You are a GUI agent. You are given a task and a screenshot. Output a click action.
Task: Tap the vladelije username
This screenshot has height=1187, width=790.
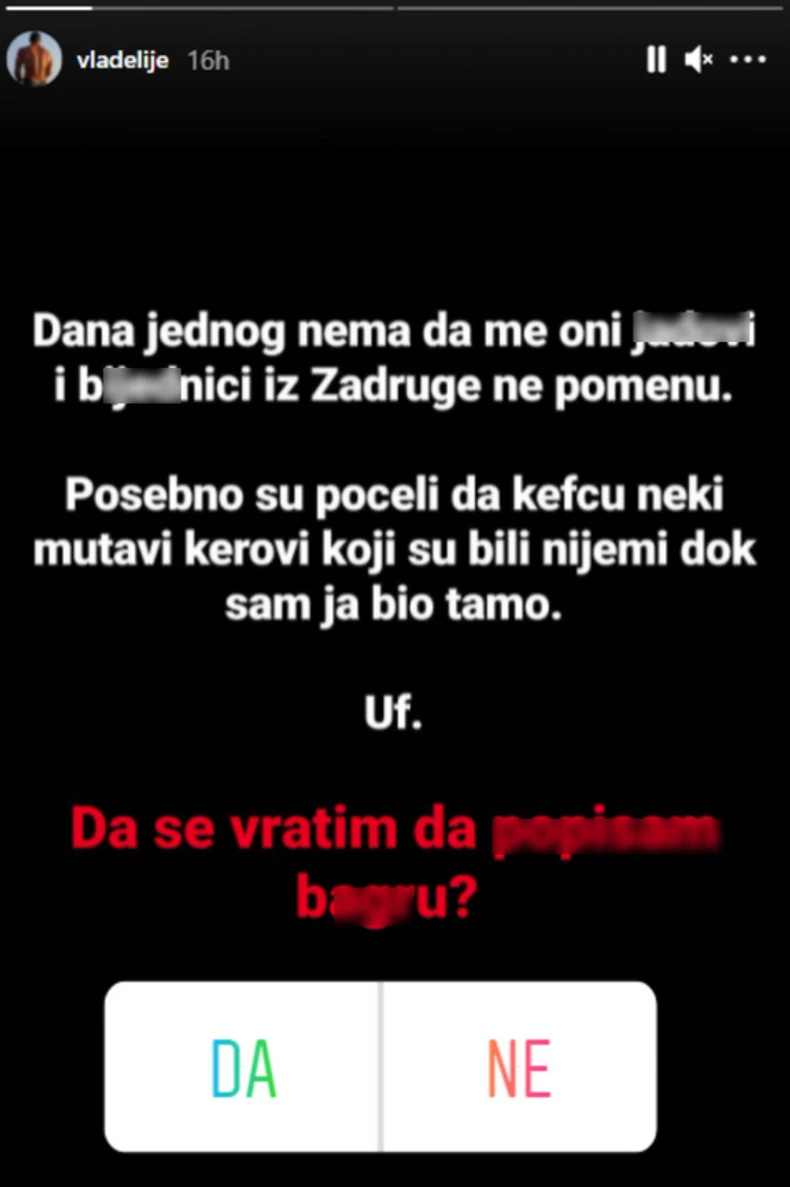(123, 61)
